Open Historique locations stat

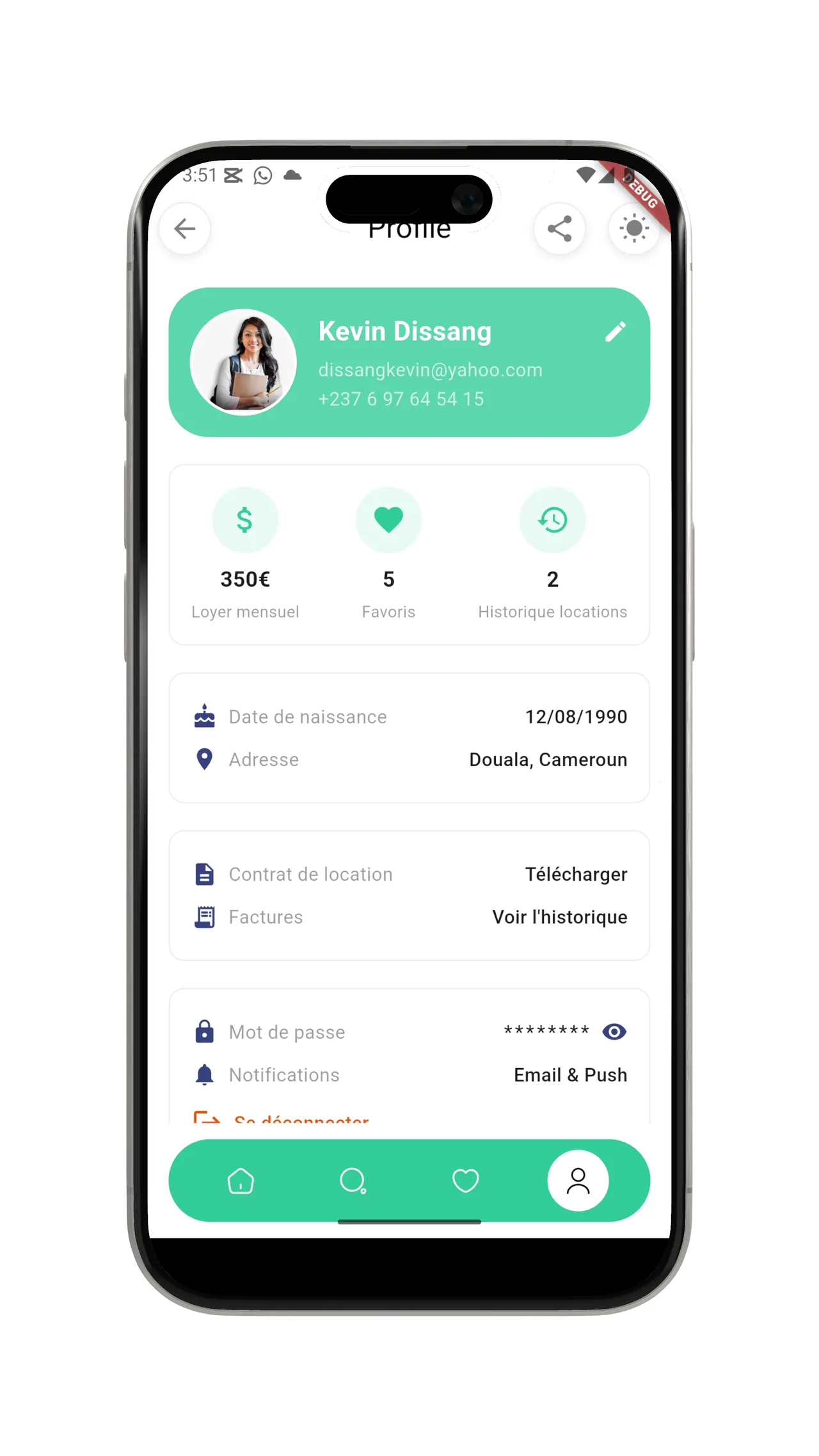click(x=553, y=554)
